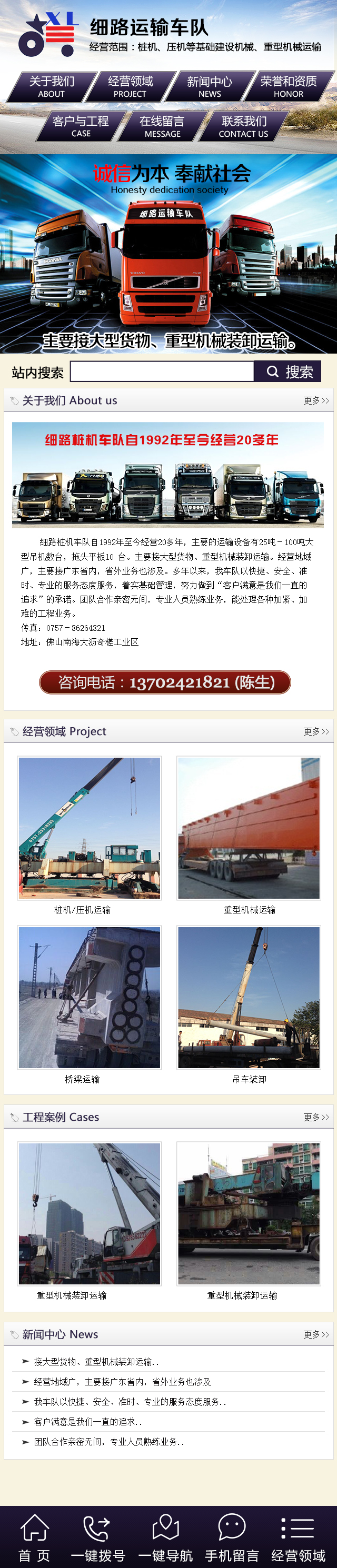Open the 关于我们 ABOUT menu item
This screenshot has width=337, height=1568.
[x=51, y=86]
